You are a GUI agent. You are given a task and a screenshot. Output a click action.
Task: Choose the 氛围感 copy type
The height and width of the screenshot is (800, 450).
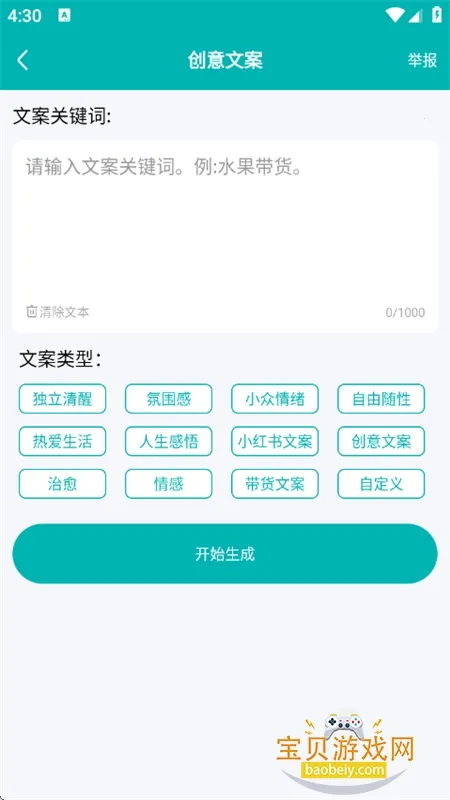(168, 398)
